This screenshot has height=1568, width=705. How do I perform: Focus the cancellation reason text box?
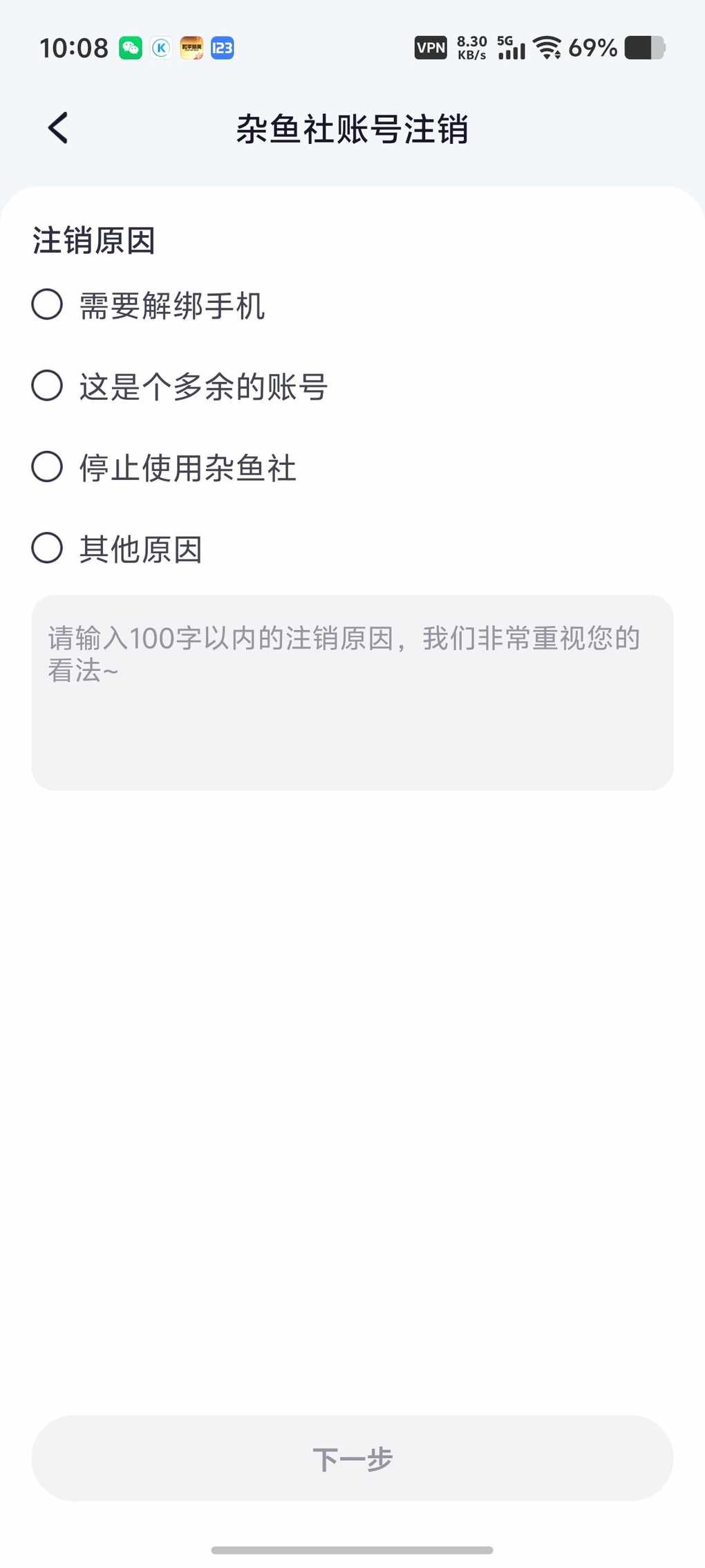pos(352,692)
